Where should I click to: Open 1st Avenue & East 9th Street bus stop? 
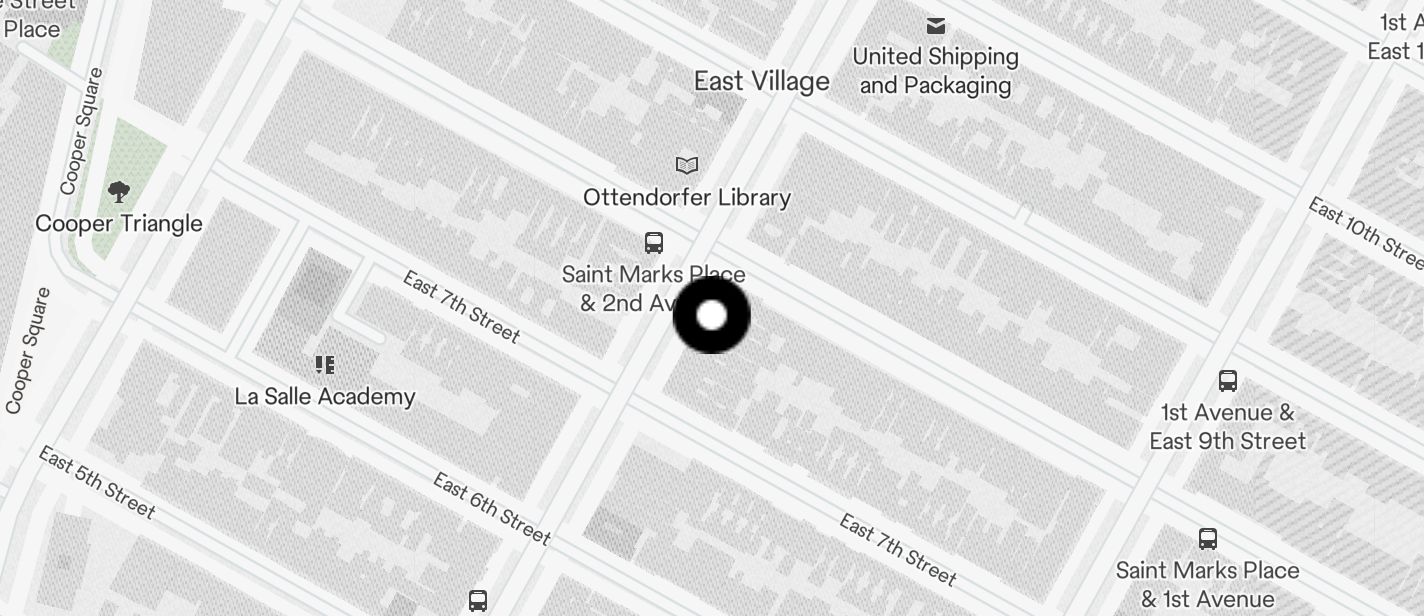click(x=1228, y=381)
